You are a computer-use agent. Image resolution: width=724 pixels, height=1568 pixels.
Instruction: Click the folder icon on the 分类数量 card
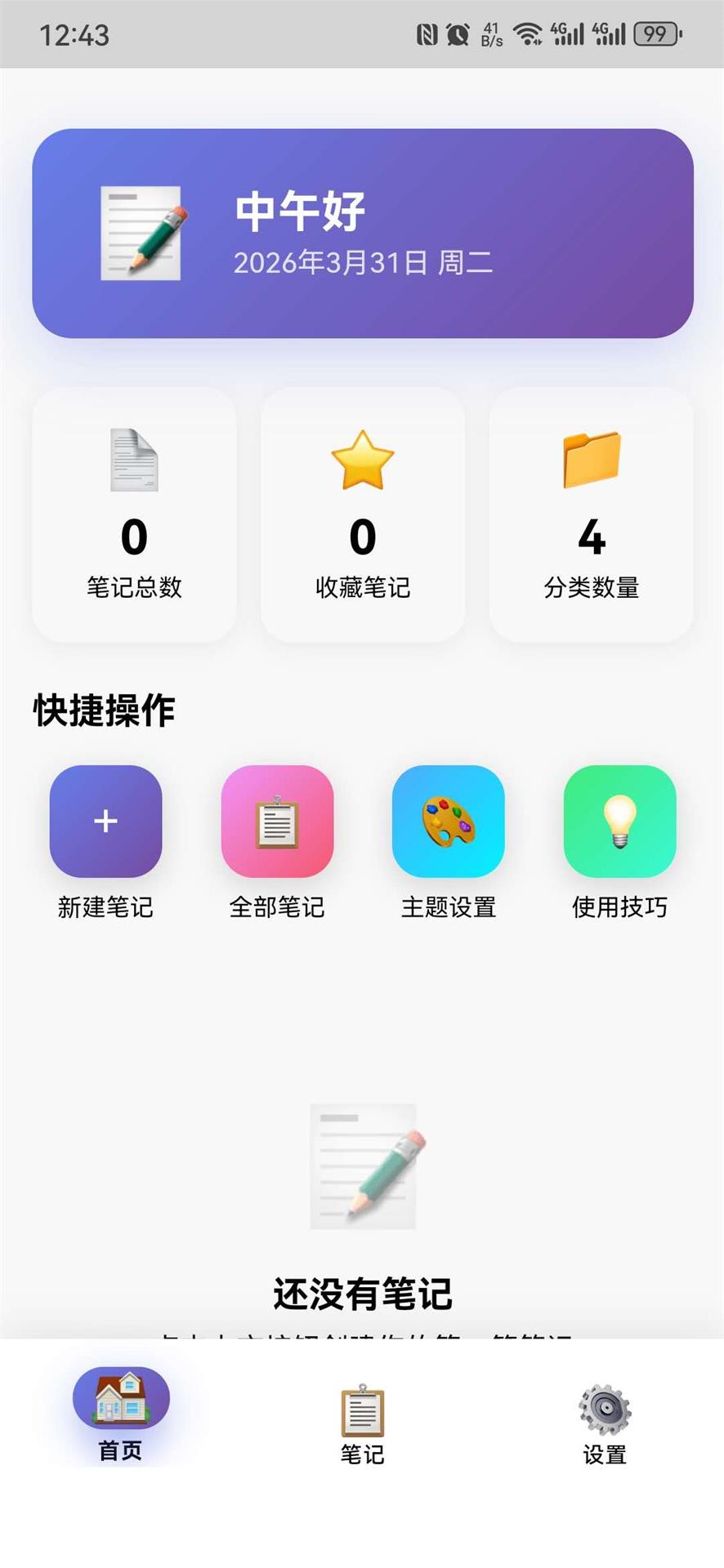click(590, 460)
